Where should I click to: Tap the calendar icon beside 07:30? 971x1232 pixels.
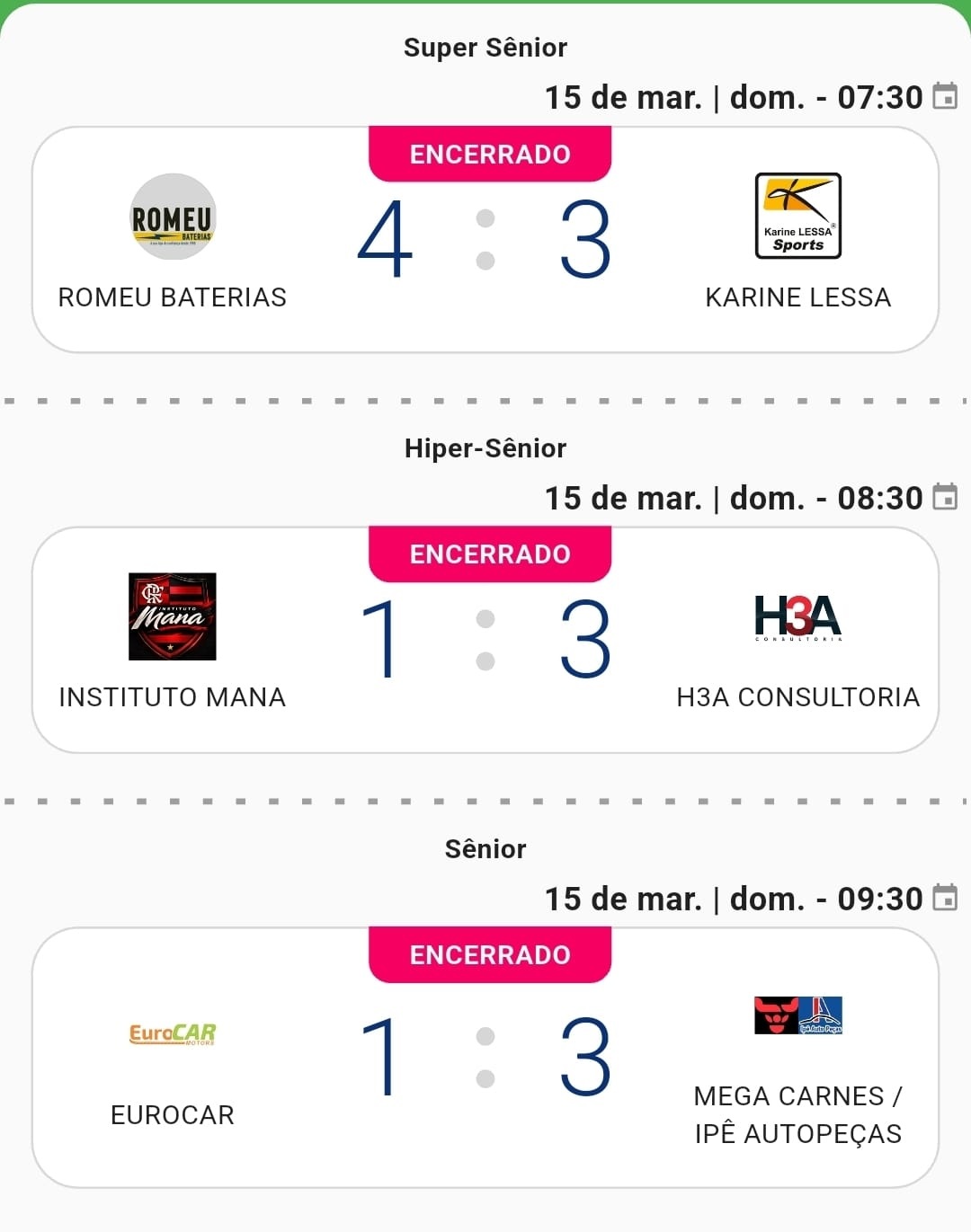[x=945, y=96]
